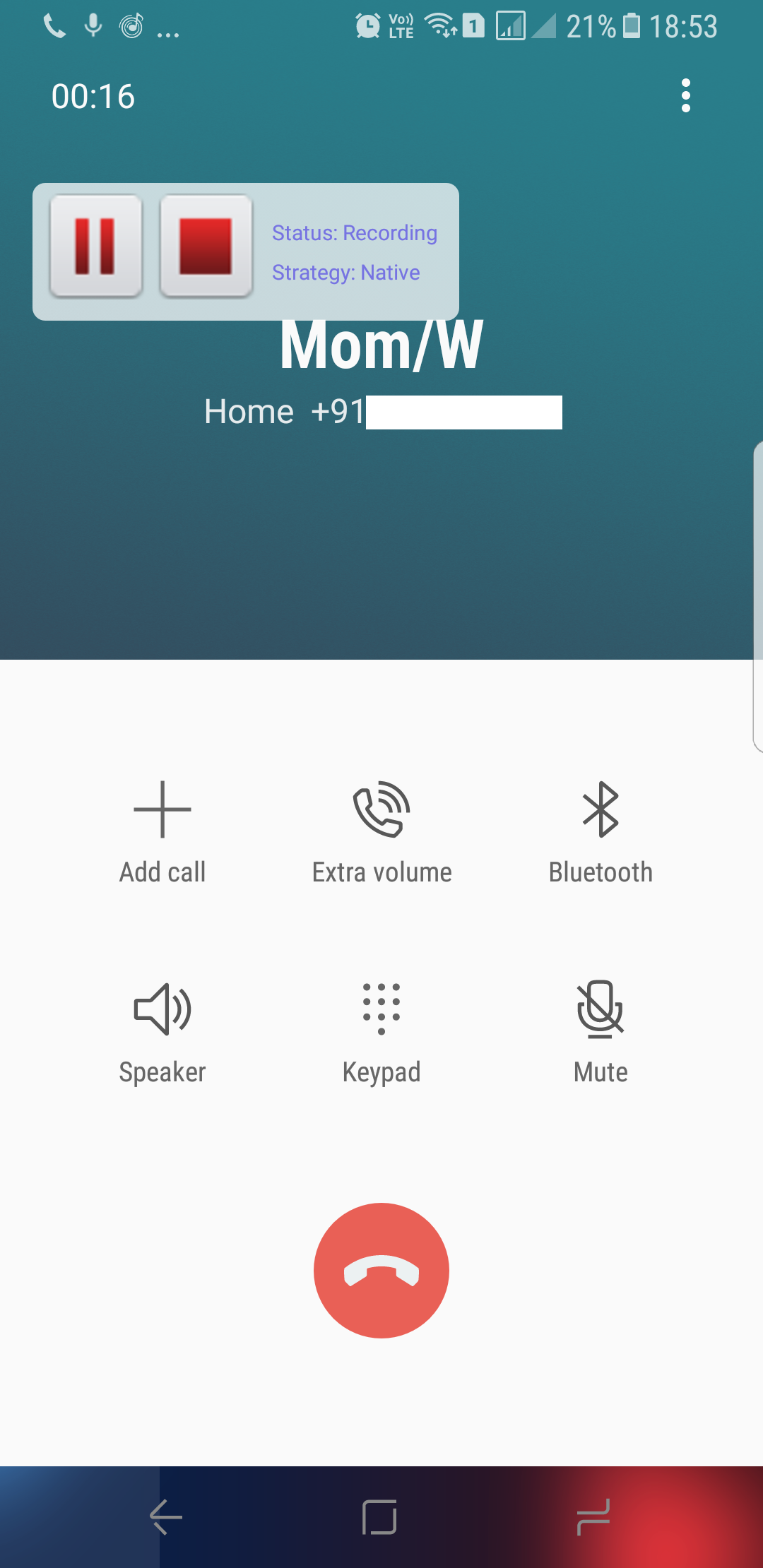Image resolution: width=763 pixels, height=1568 pixels.
Task: Open recent apps
Action: 593,1517
